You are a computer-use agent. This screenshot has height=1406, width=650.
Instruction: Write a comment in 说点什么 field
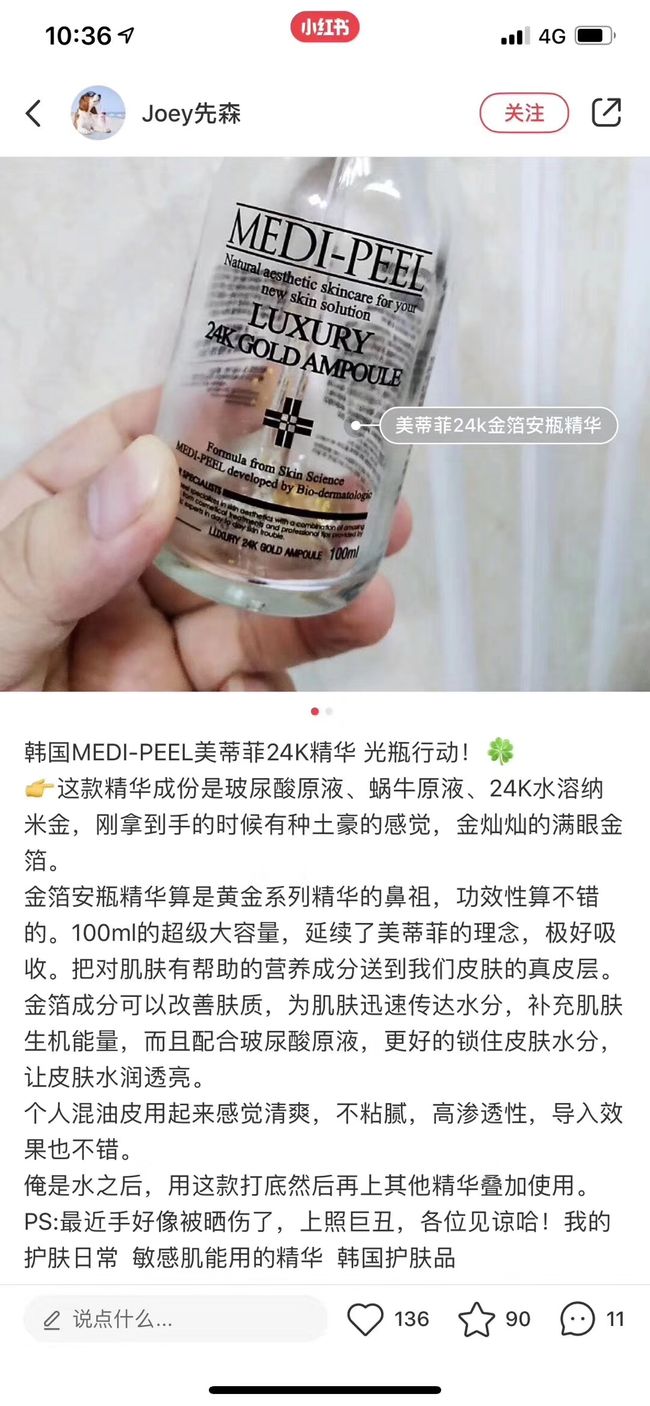click(176, 1319)
